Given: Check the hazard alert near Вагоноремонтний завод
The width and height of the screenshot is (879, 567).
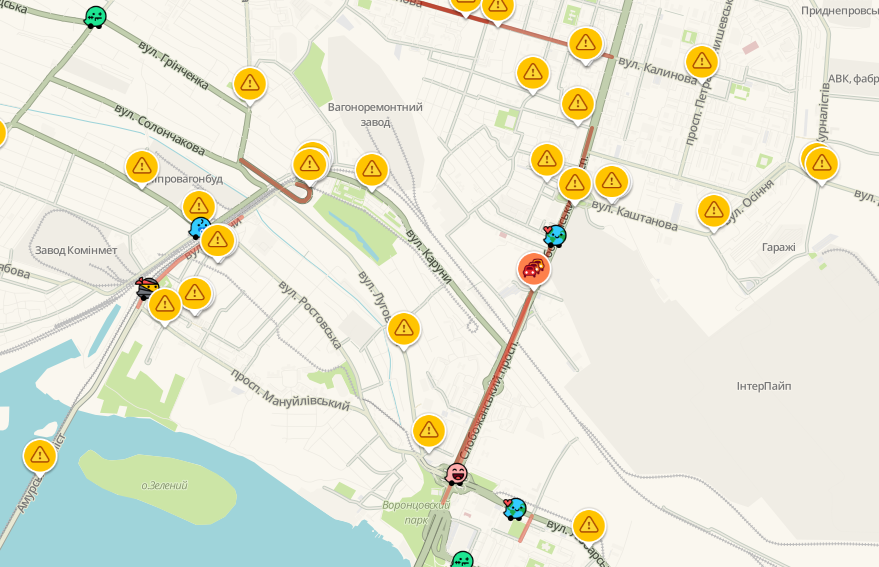Looking at the screenshot, I should 371,169.
